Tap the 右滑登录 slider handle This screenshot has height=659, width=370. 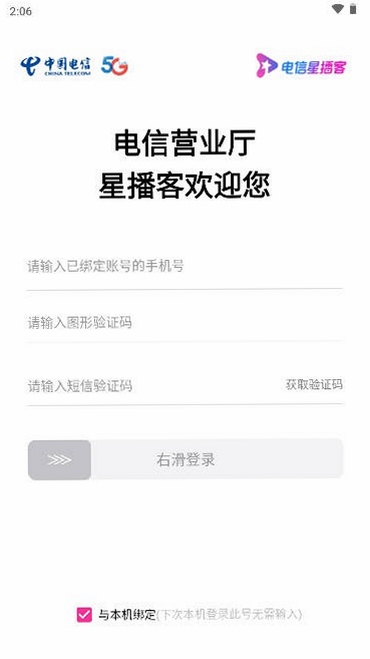click(59, 460)
